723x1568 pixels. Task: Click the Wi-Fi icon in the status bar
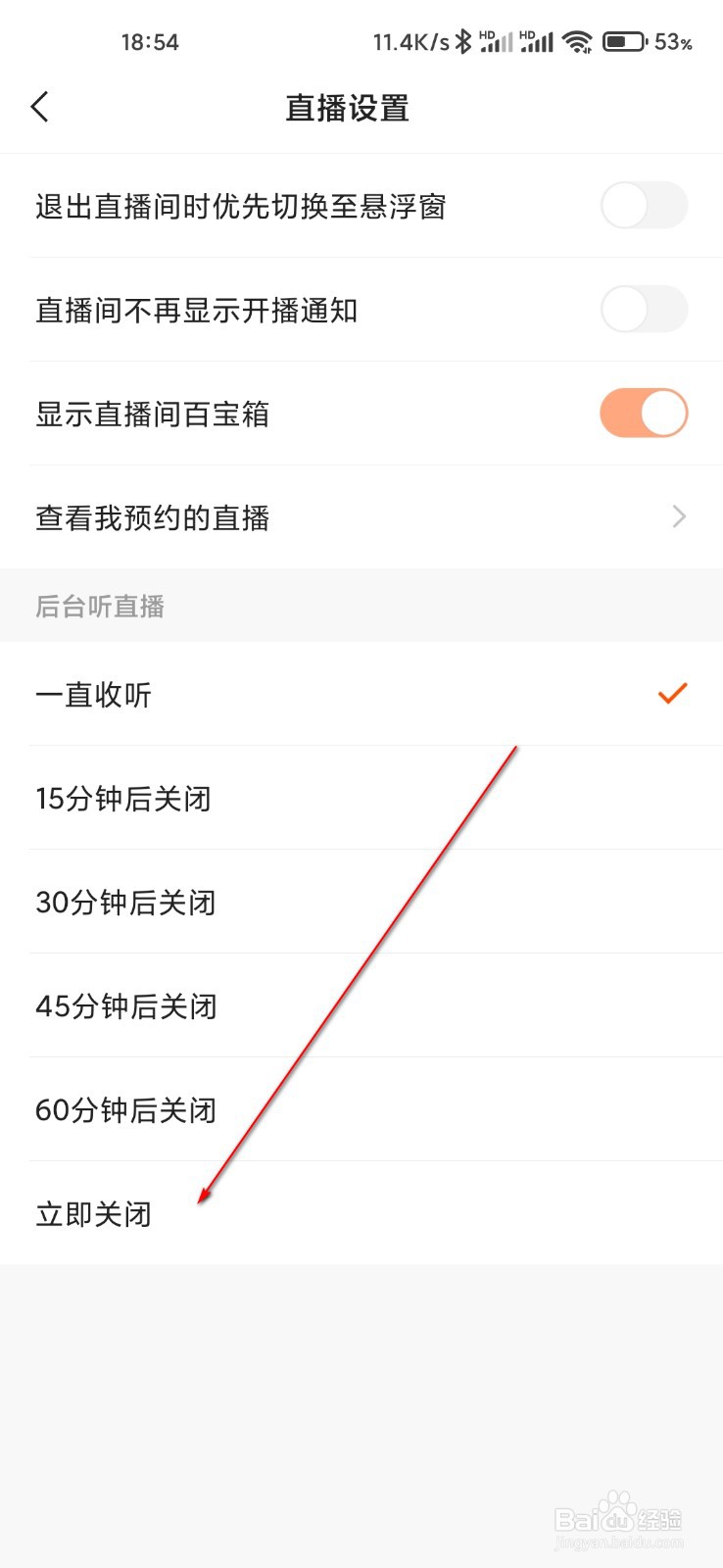578,39
